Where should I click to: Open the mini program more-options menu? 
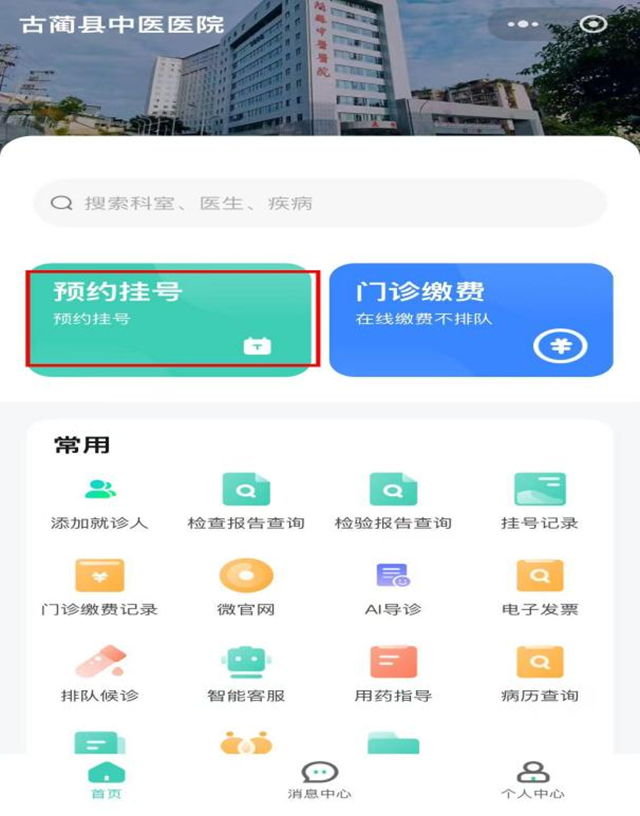click(522, 24)
